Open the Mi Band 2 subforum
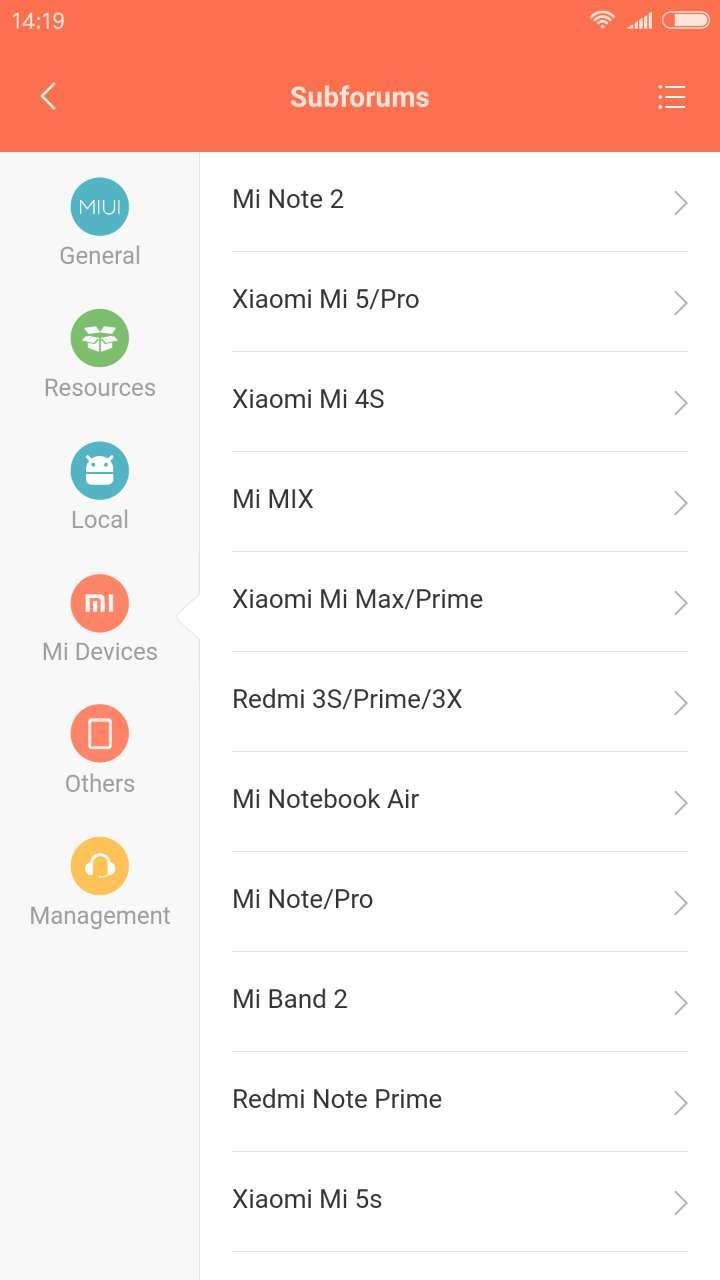The width and height of the screenshot is (720, 1280). pos(460,1001)
